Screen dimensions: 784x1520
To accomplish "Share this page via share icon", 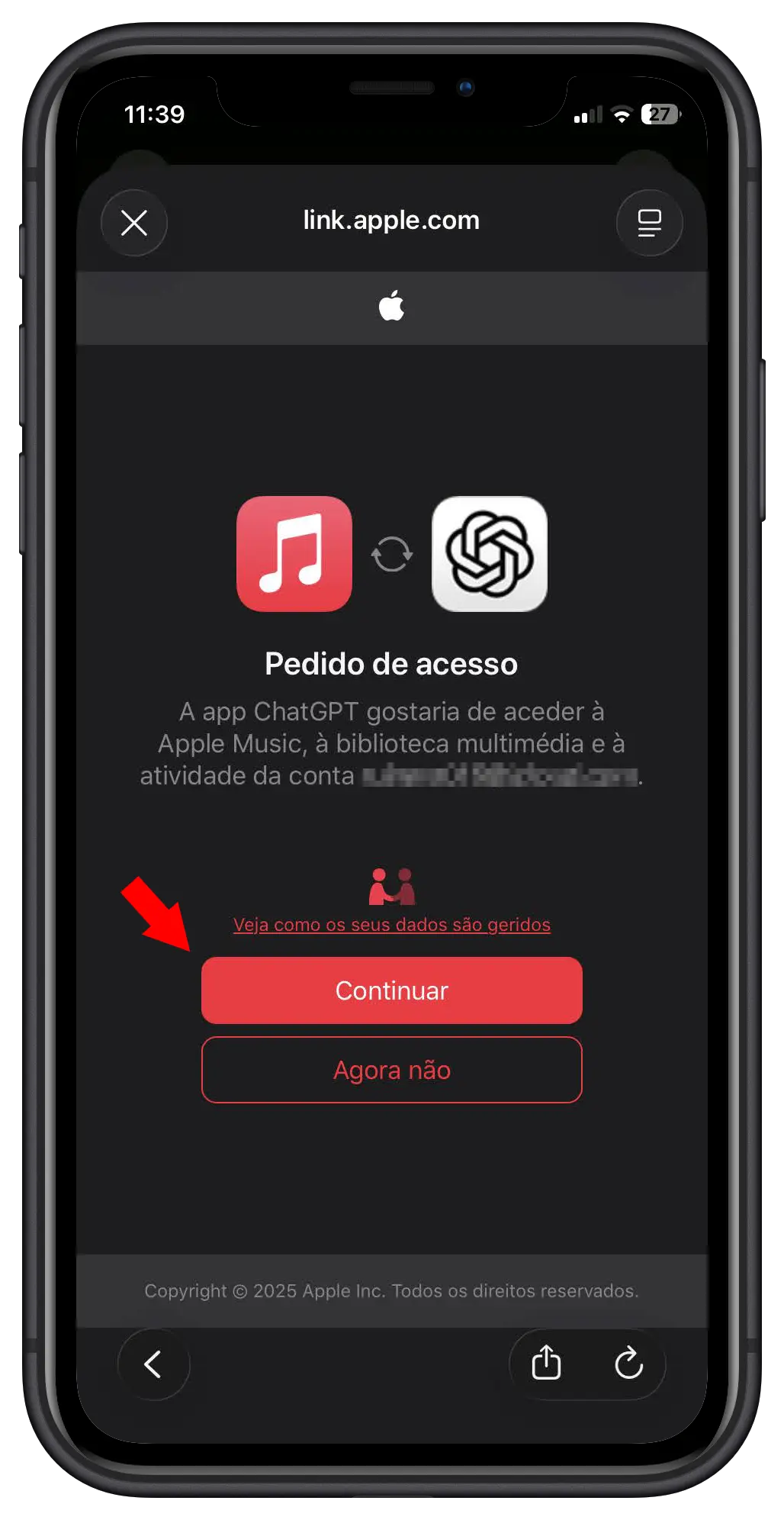I will pos(546,1363).
